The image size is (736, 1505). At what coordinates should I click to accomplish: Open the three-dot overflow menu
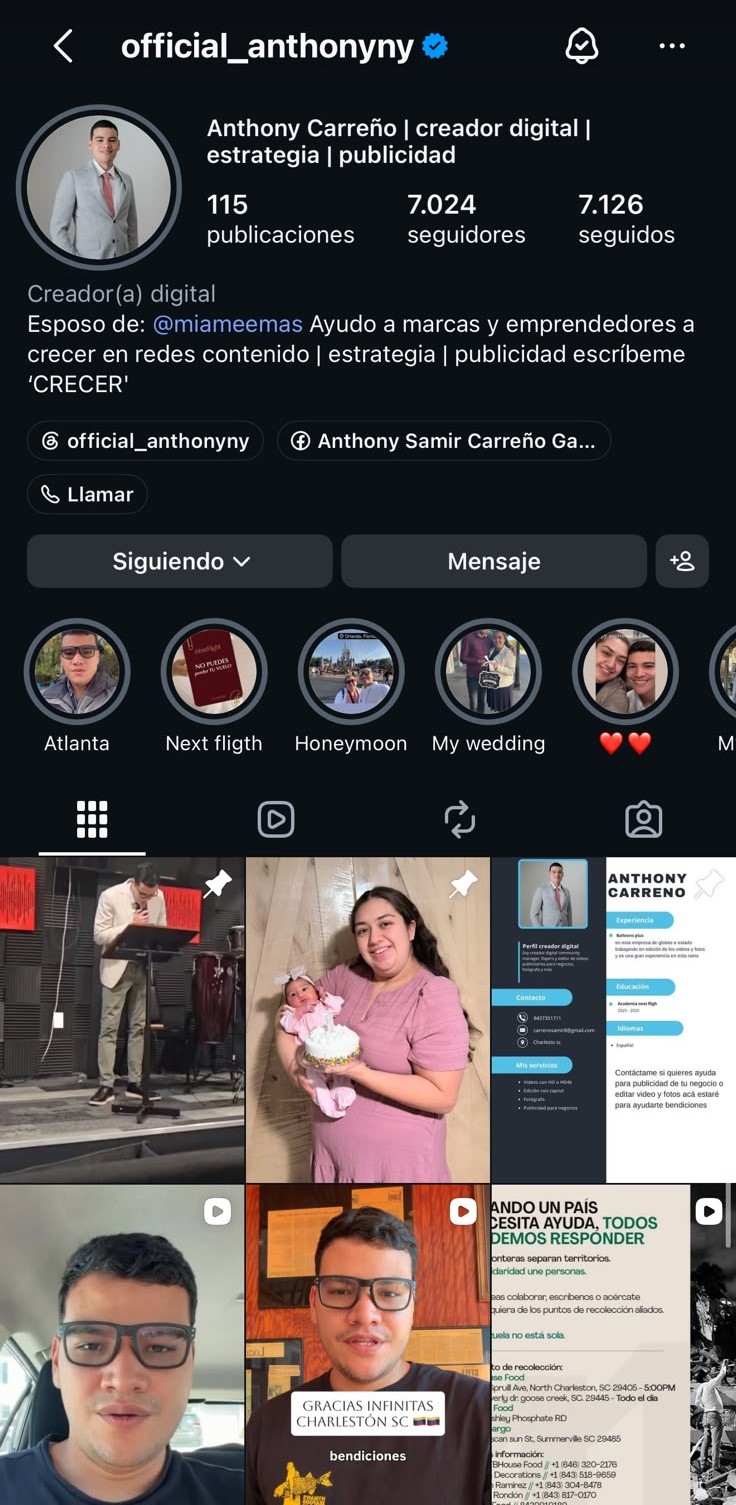672,46
